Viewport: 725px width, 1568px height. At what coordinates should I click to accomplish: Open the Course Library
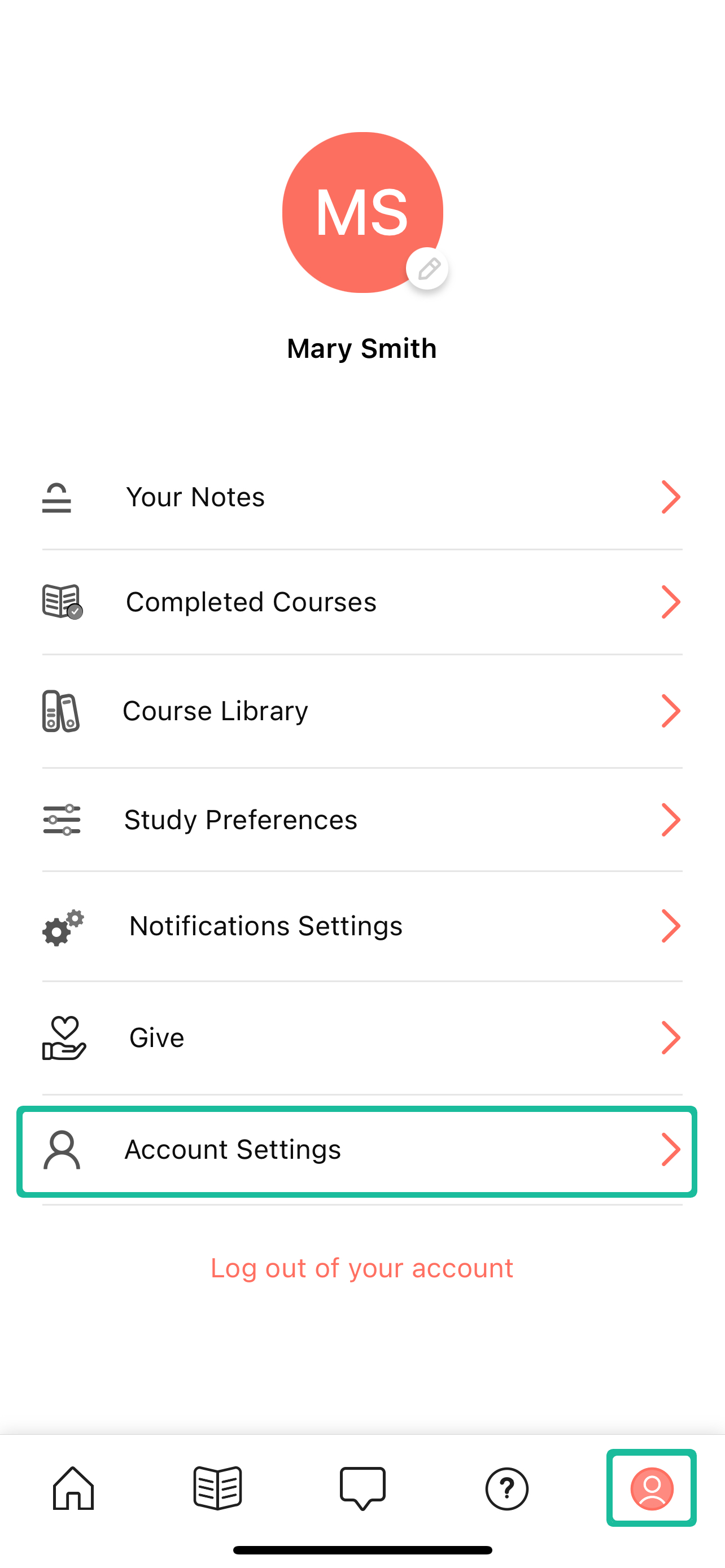[361, 711]
